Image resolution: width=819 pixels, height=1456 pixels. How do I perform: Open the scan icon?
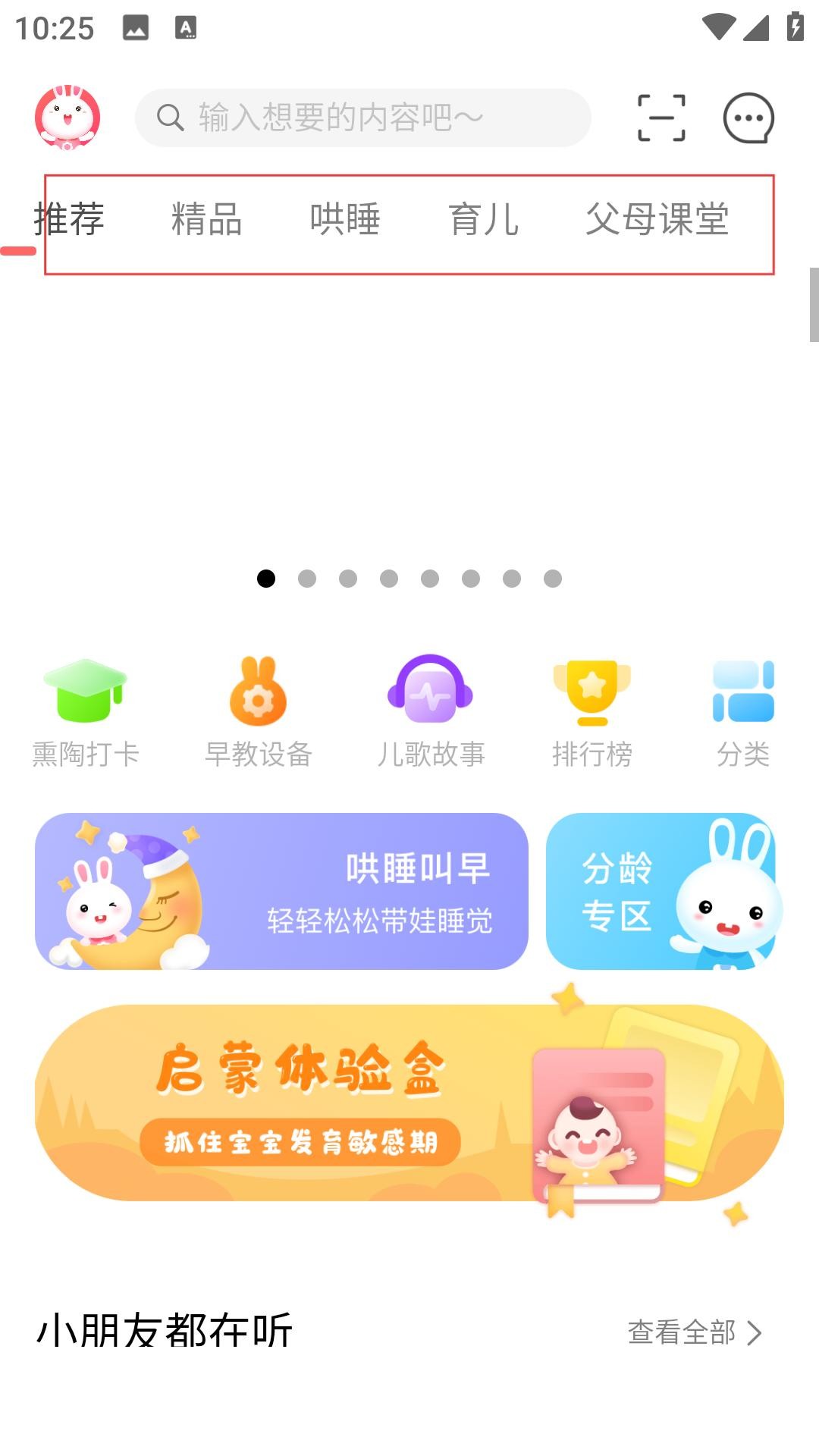point(661,118)
